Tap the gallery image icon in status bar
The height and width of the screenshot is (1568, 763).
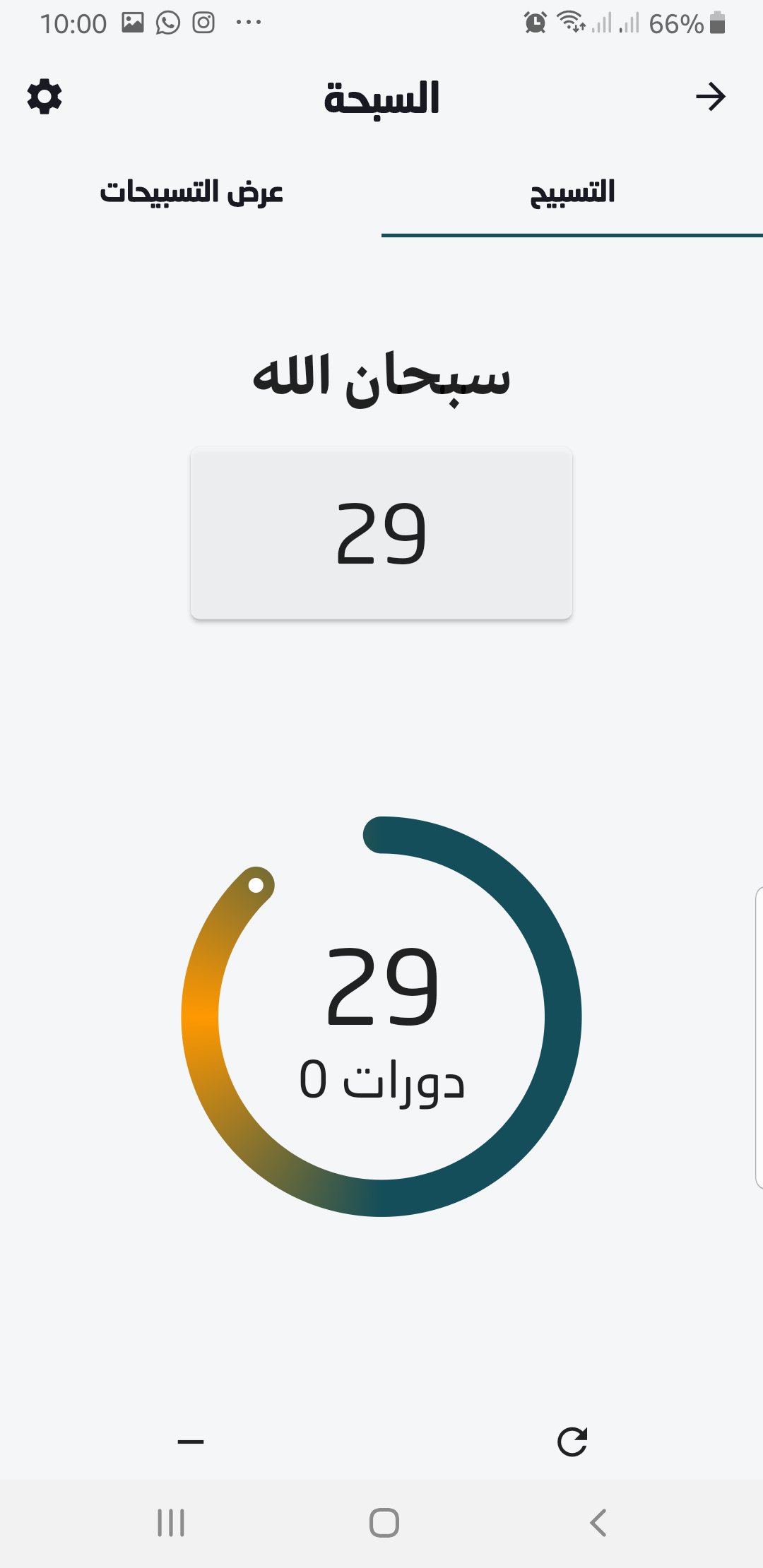click(x=131, y=23)
